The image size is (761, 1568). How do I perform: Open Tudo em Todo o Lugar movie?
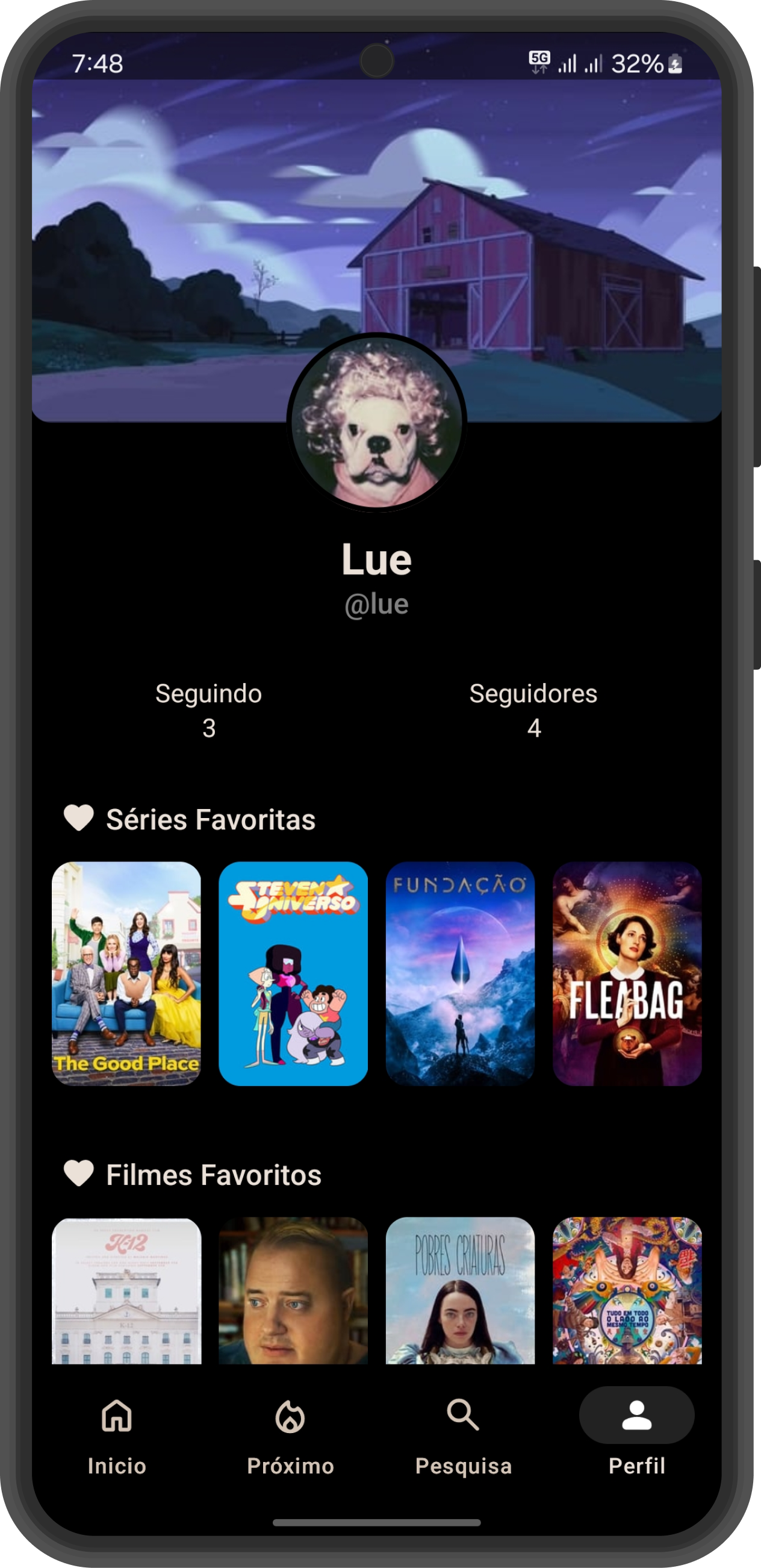[x=627, y=1290]
